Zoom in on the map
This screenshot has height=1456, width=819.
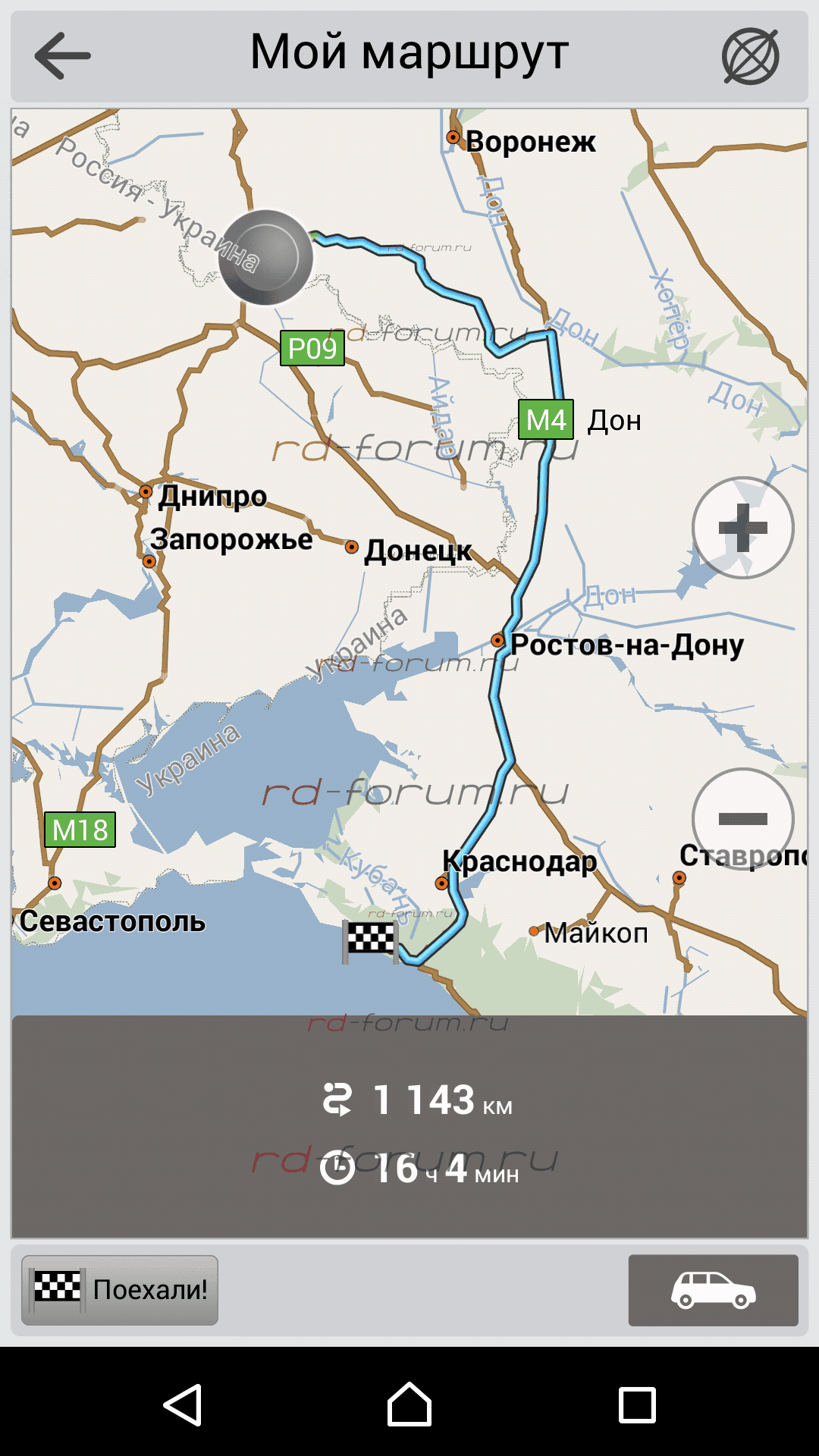pos(742,528)
